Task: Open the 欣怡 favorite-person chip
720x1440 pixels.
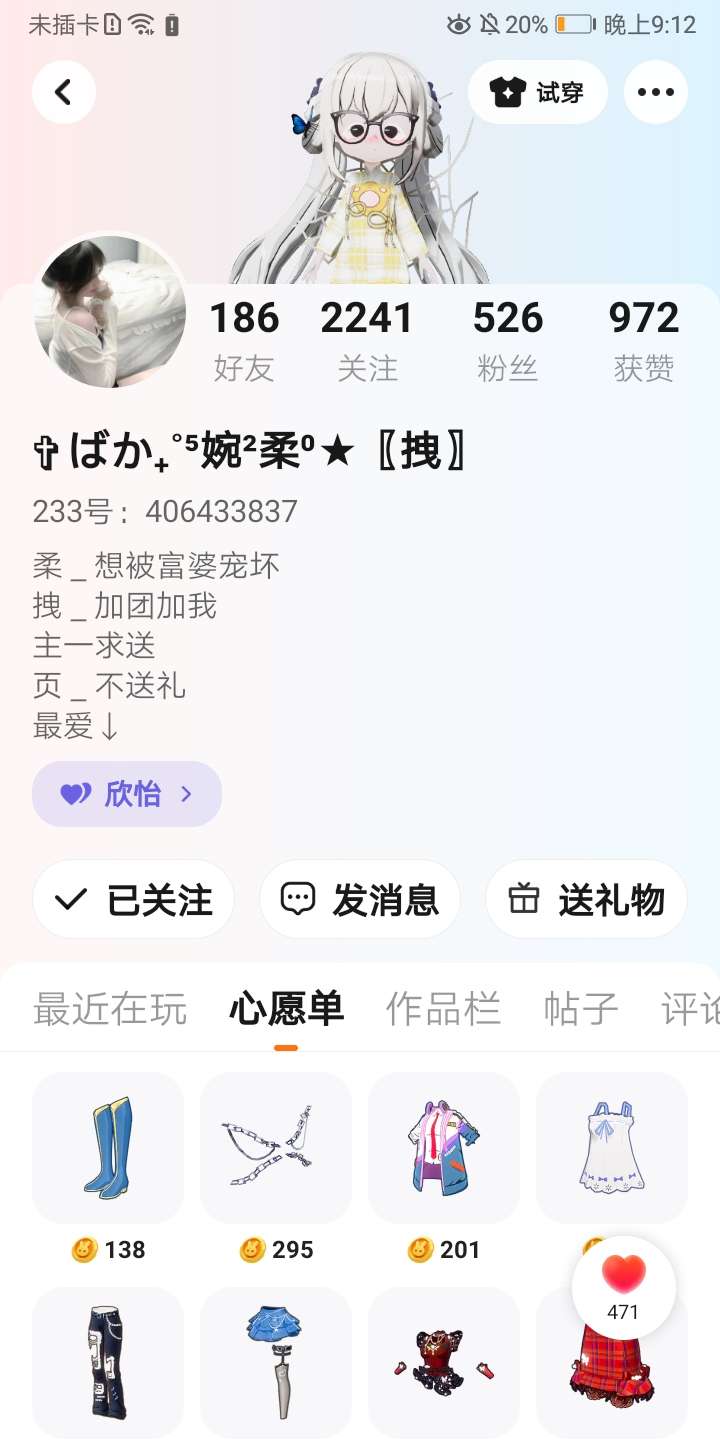Action: 127,794
